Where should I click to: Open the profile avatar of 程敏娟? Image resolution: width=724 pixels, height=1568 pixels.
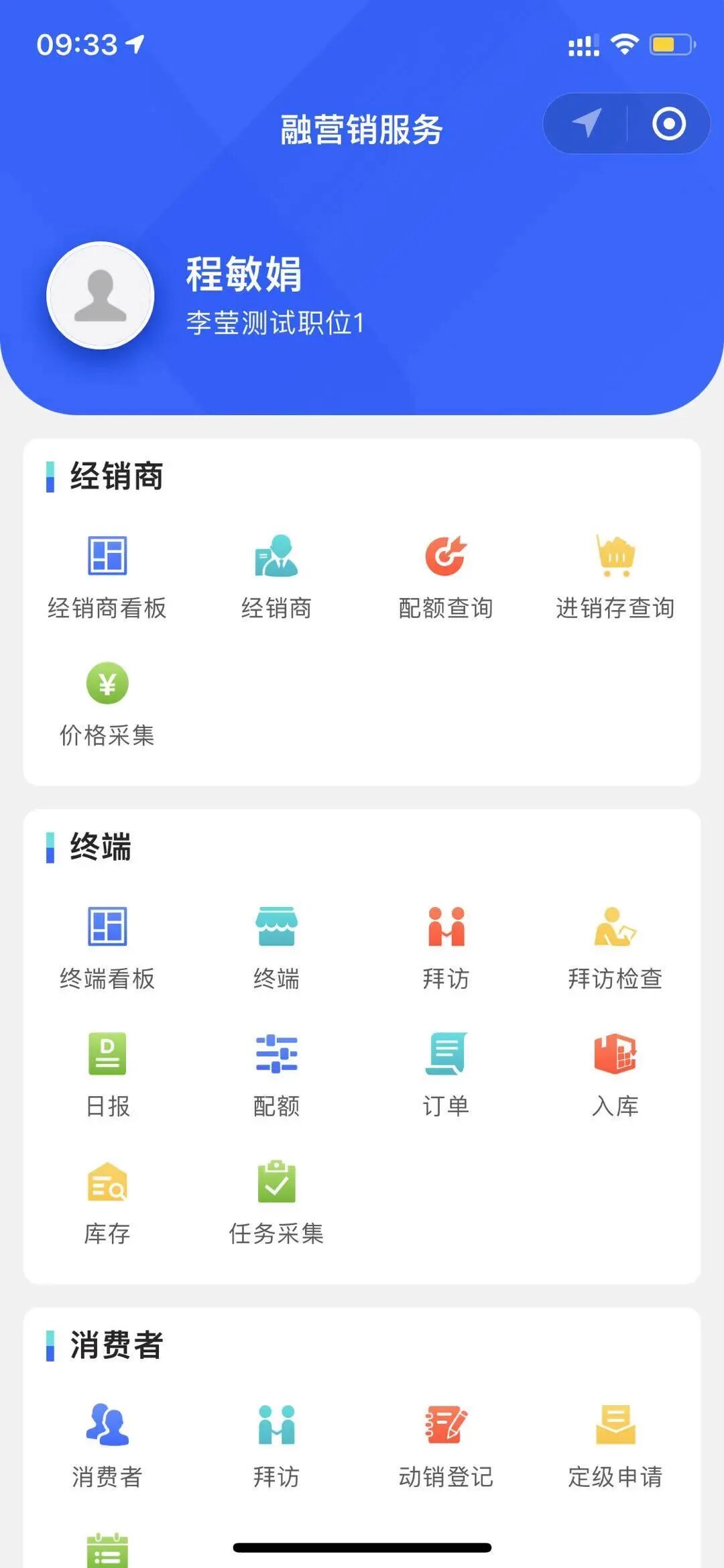pos(101,296)
